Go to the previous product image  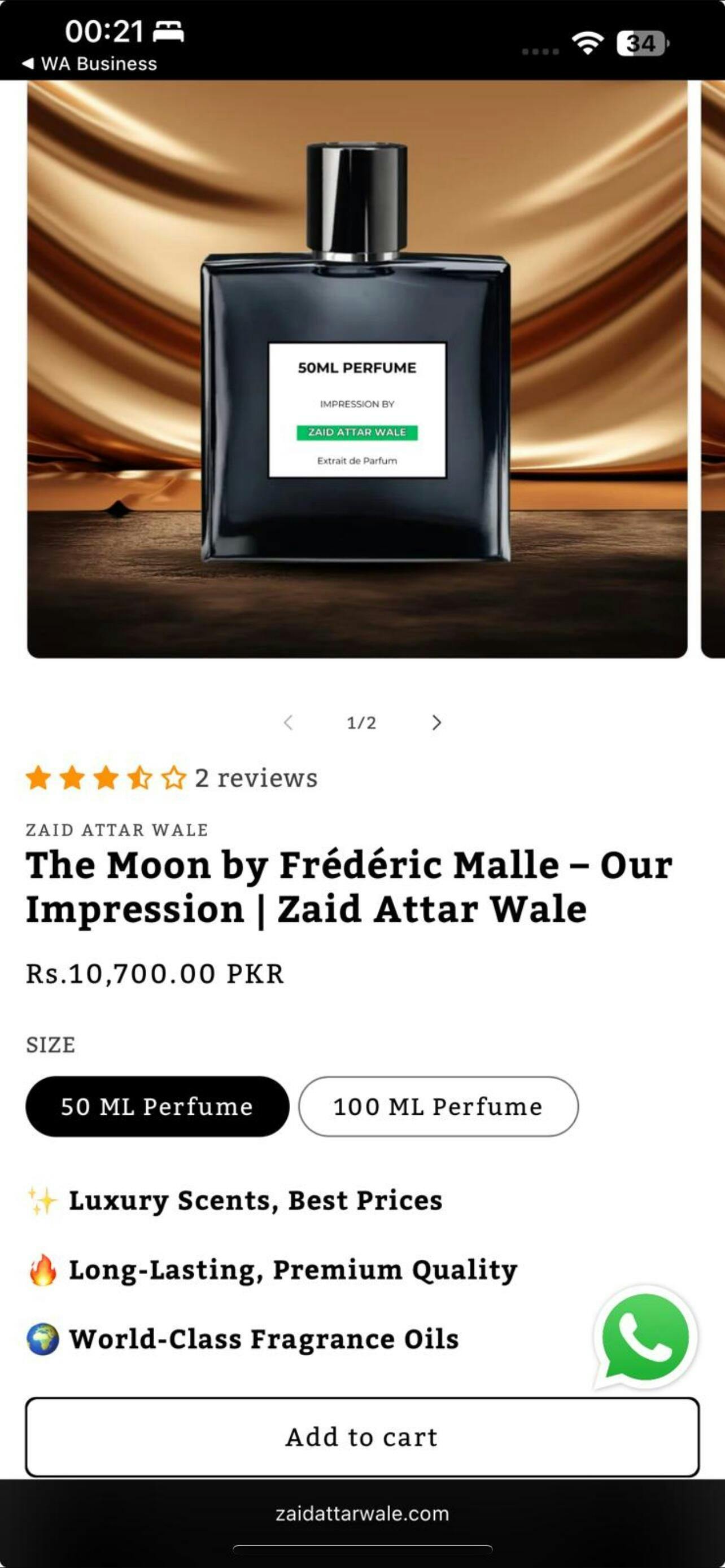click(x=289, y=722)
